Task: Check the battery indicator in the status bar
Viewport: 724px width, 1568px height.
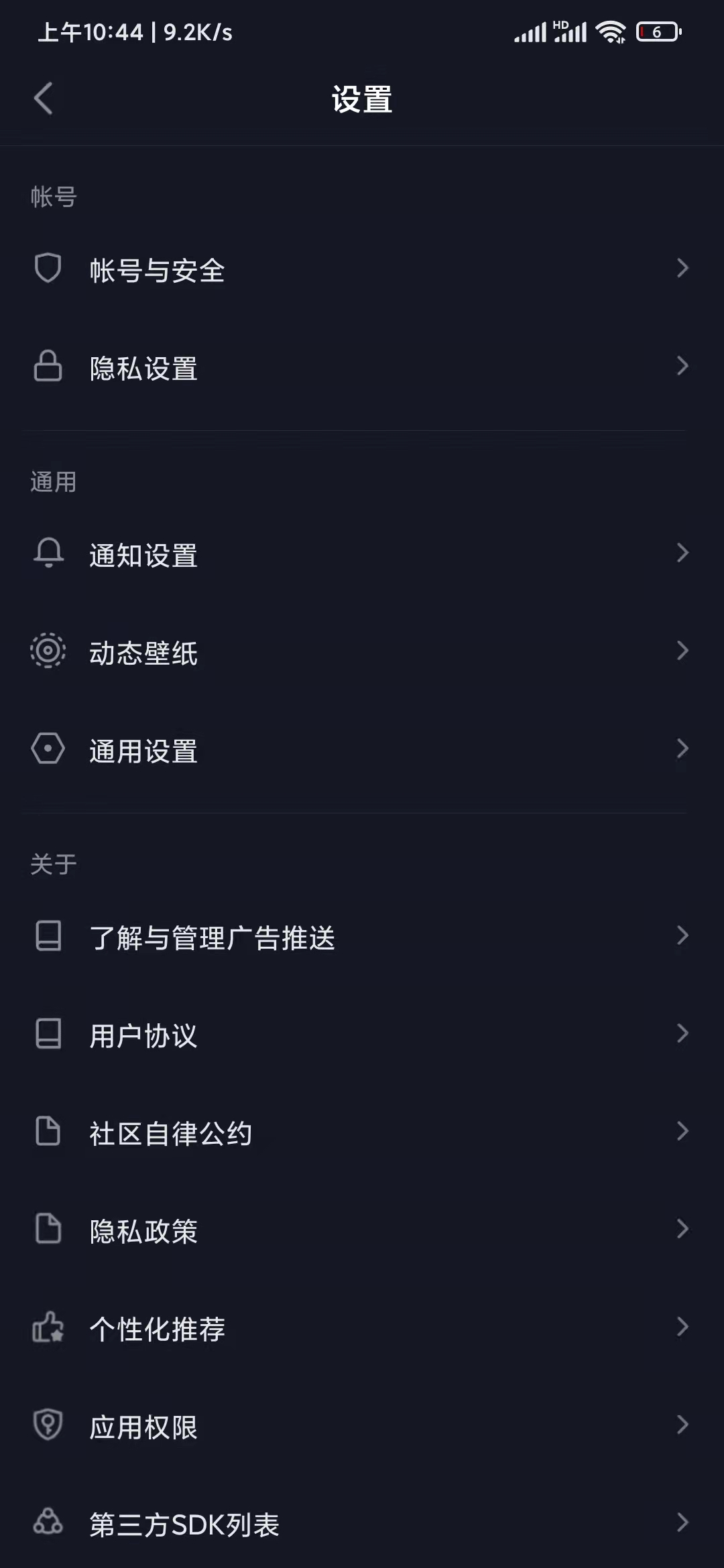Action: 660,31
